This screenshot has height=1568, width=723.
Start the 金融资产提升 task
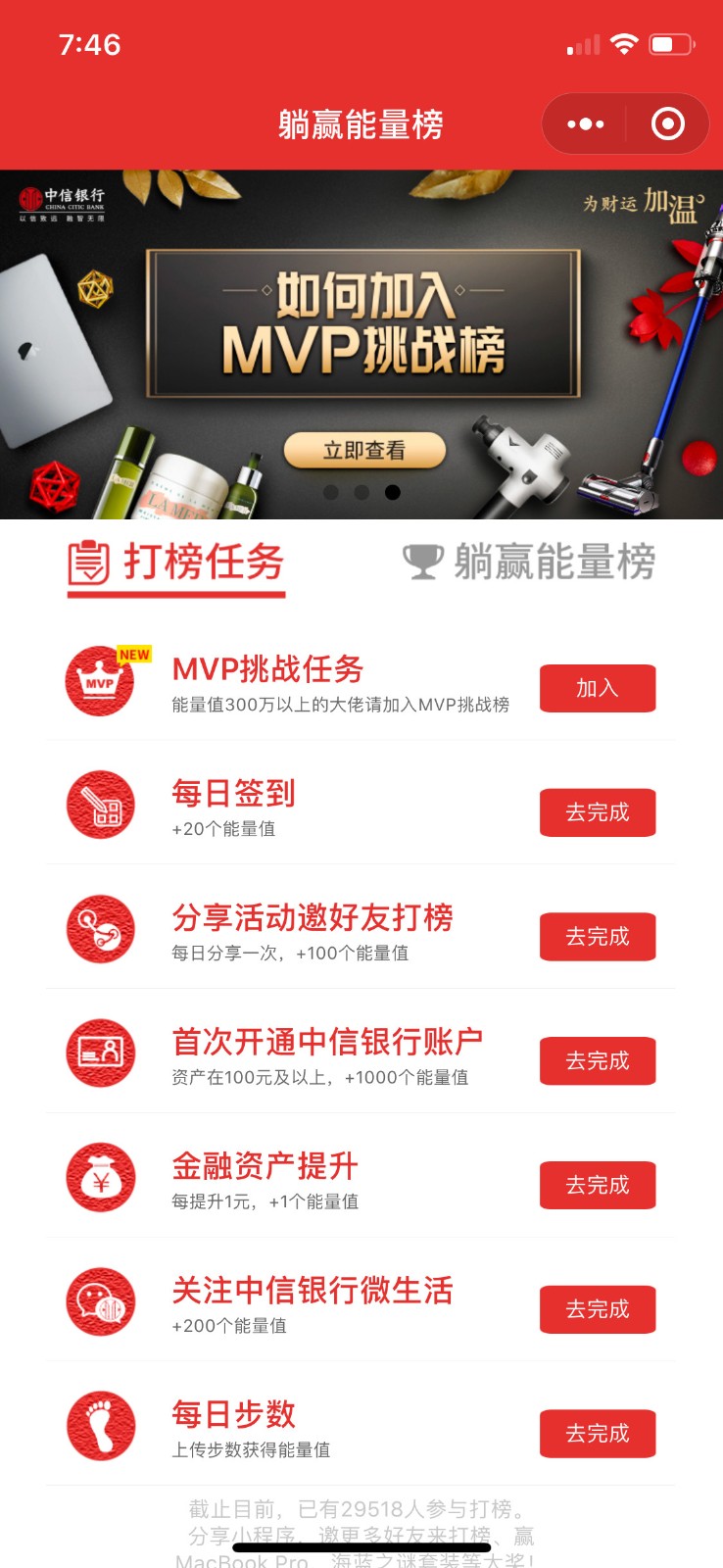[x=597, y=1185]
